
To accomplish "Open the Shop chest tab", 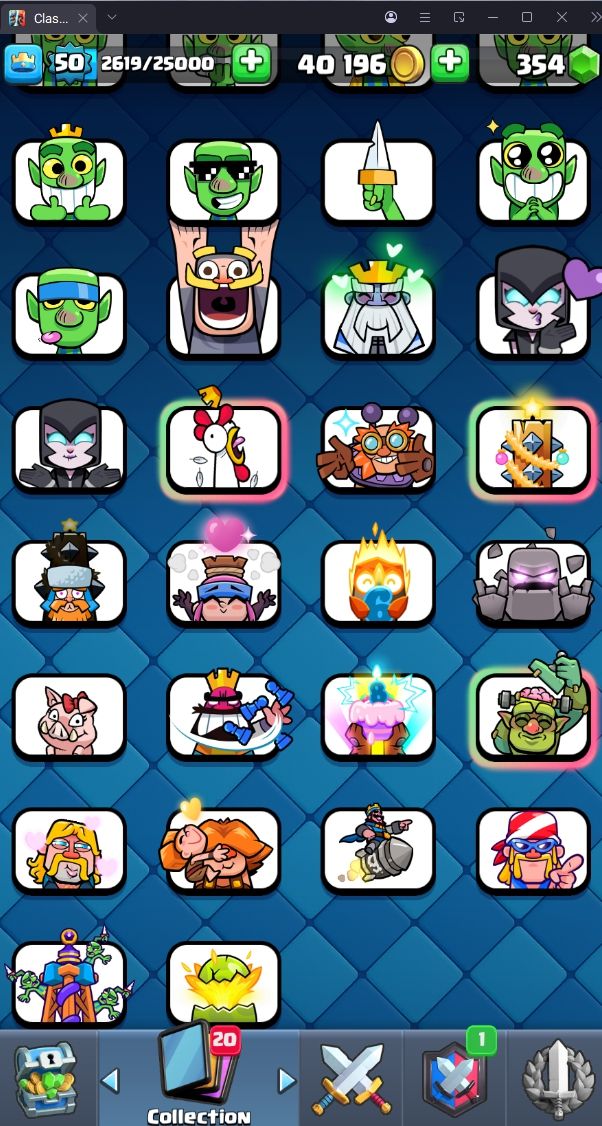I will [46, 1078].
